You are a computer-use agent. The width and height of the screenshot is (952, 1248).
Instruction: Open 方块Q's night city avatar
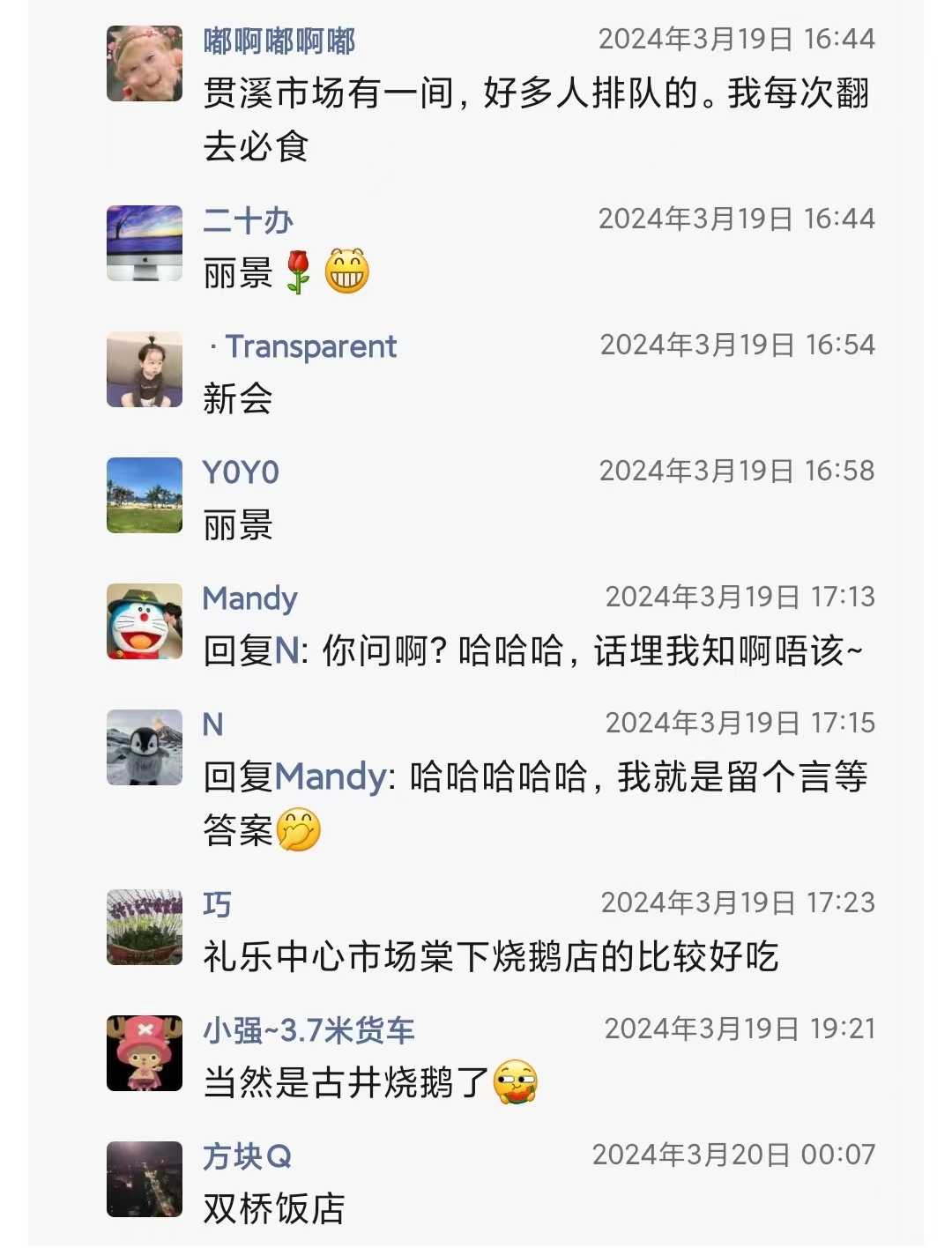pyautogui.click(x=145, y=1179)
